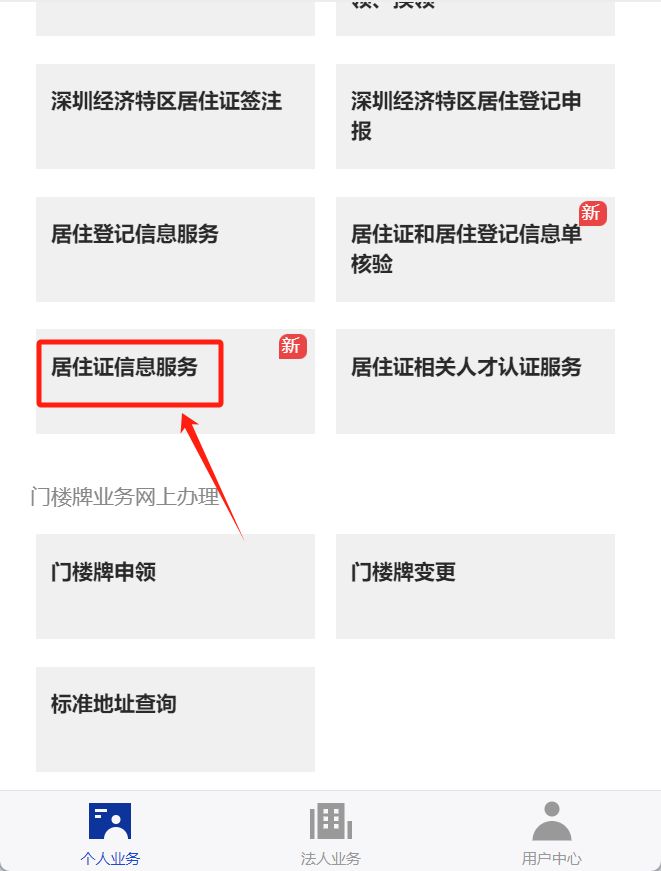This screenshot has height=871, width=661.
Task: Open 居住证和居住登记信息单核验
Action: tap(475, 249)
